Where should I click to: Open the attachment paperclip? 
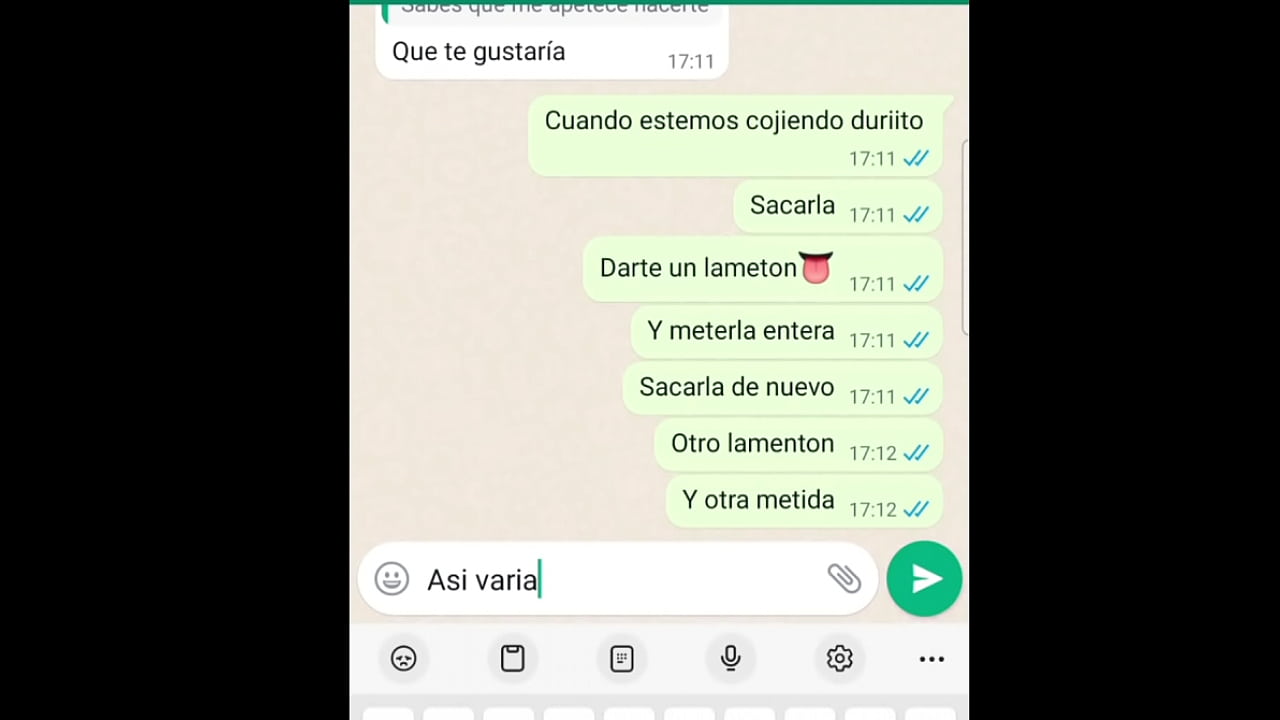(843, 578)
